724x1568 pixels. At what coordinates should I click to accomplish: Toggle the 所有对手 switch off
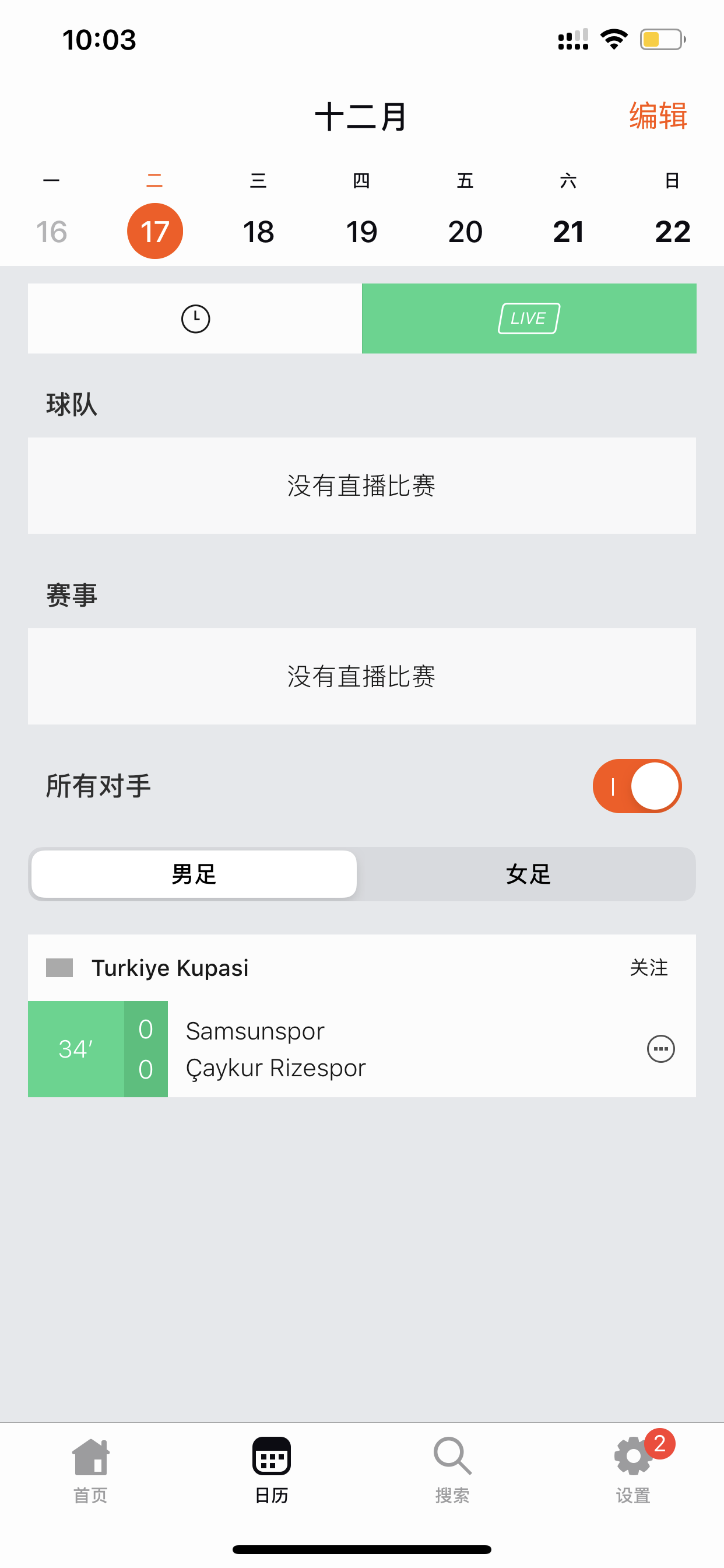pyautogui.click(x=637, y=786)
